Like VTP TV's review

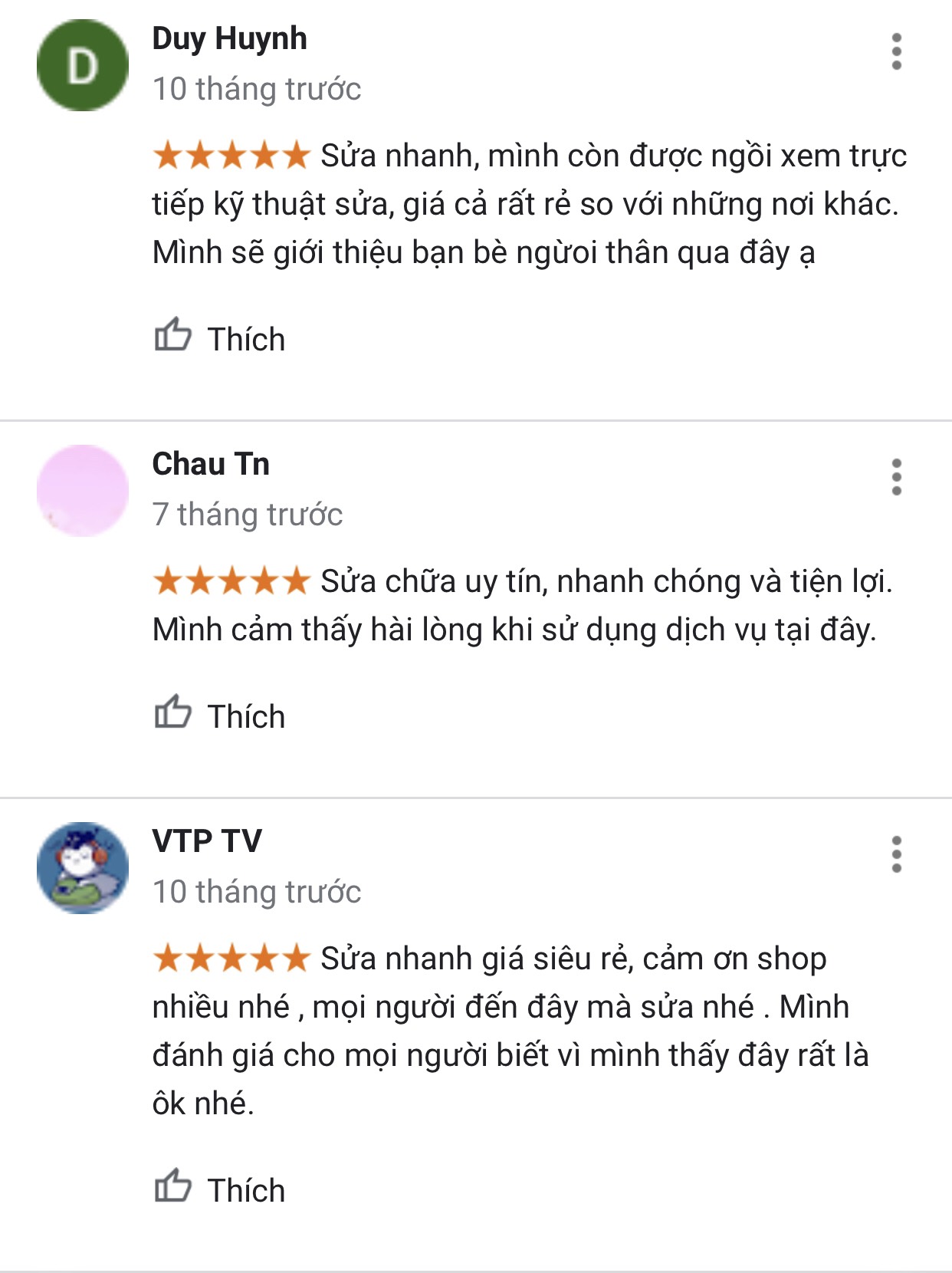(x=219, y=1189)
